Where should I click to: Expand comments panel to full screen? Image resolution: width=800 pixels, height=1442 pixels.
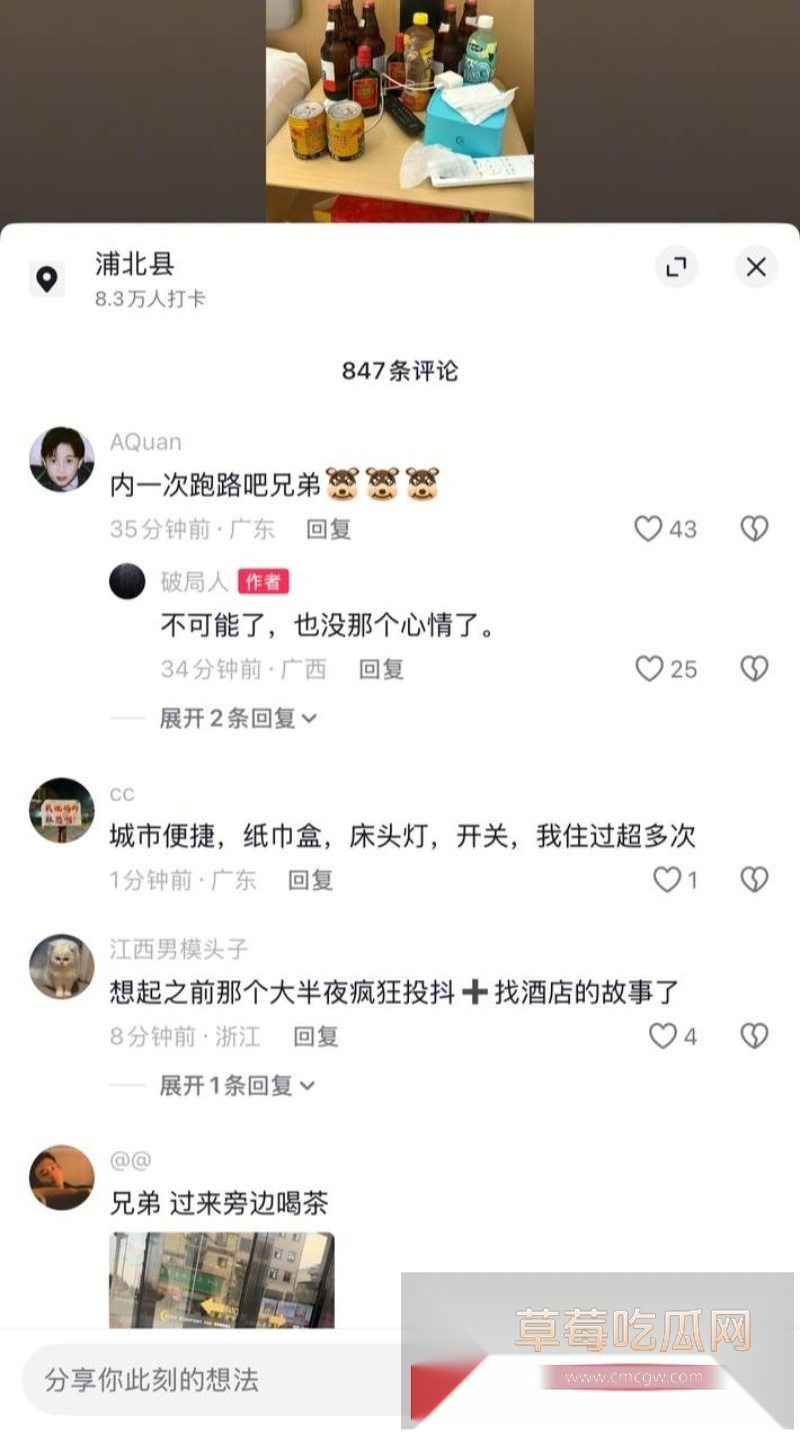(677, 267)
